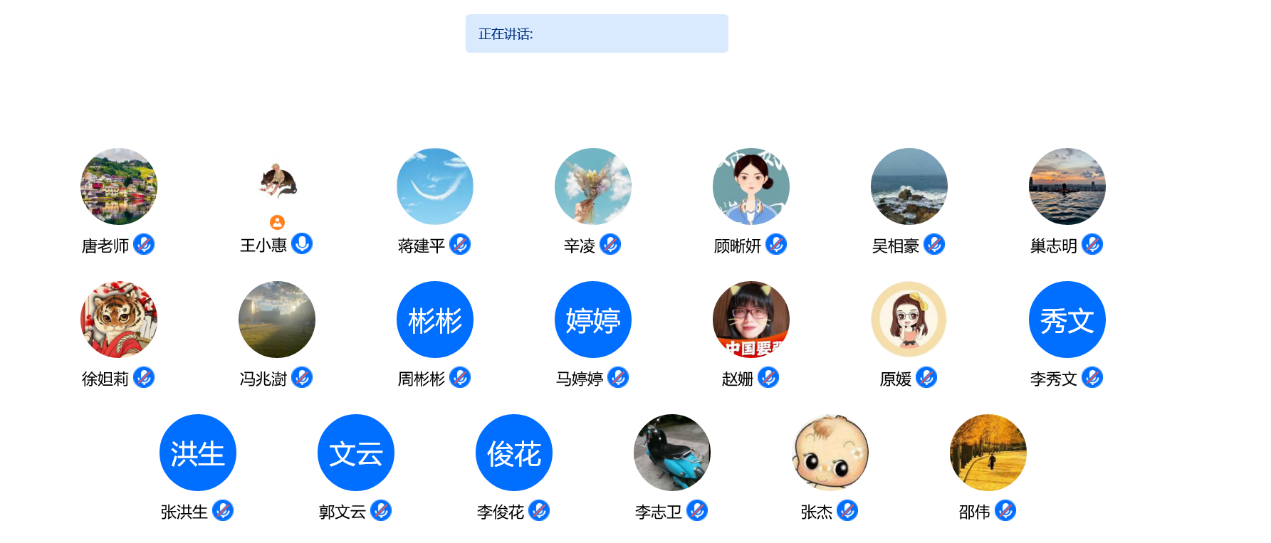1271x543 pixels.
Task: Tap the microphone icon next to 张杰
Action: (x=847, y=511)
